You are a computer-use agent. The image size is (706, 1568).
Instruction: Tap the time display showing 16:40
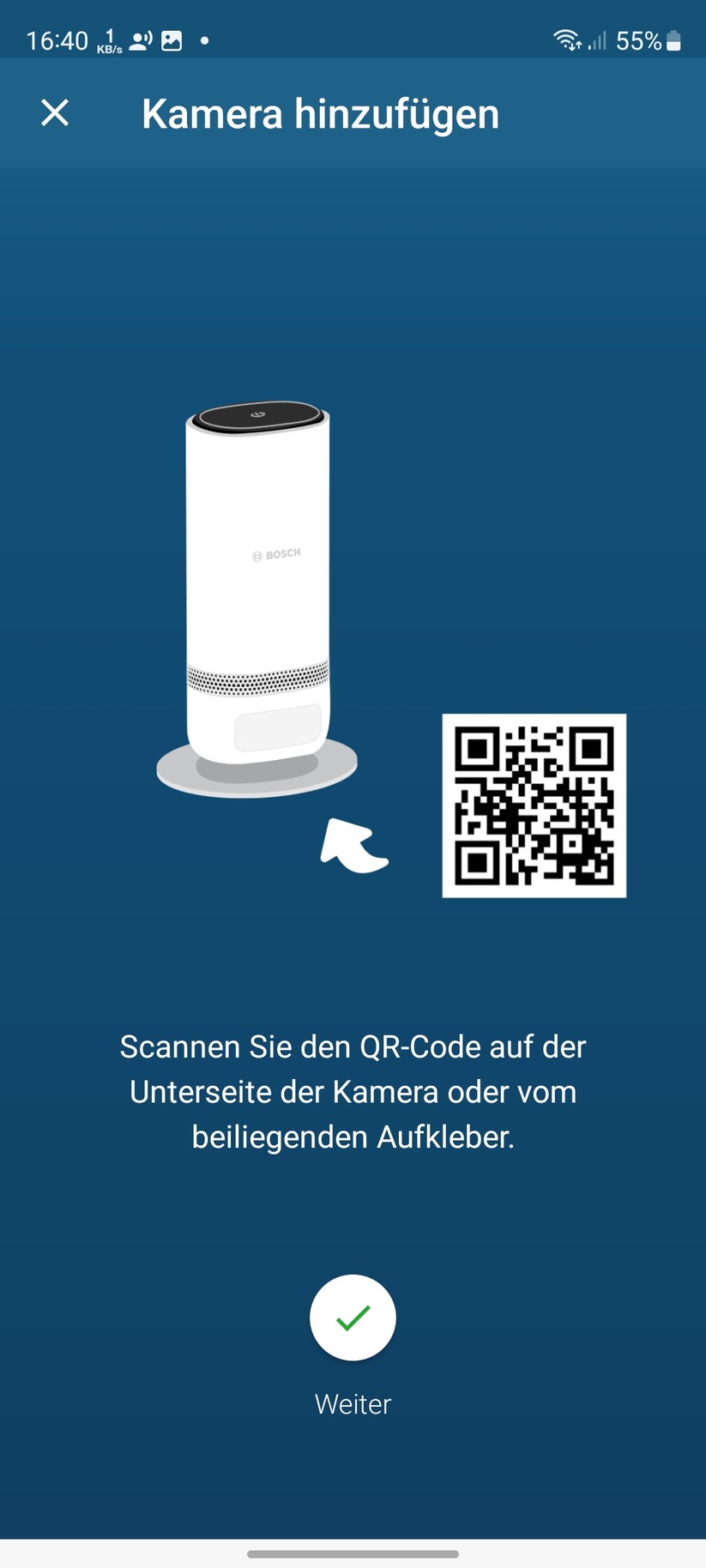56,39
